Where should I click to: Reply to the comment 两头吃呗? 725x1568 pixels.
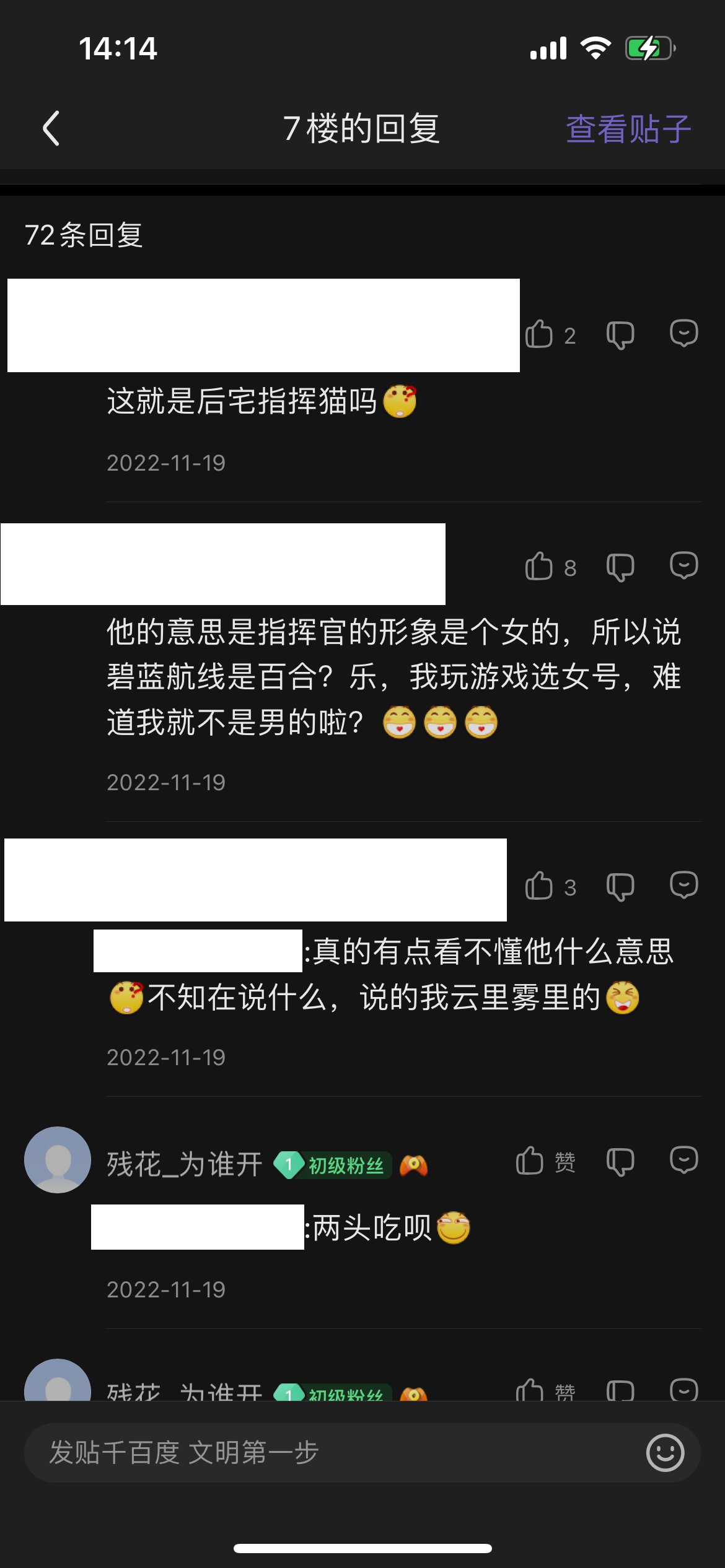[683, 1160]
